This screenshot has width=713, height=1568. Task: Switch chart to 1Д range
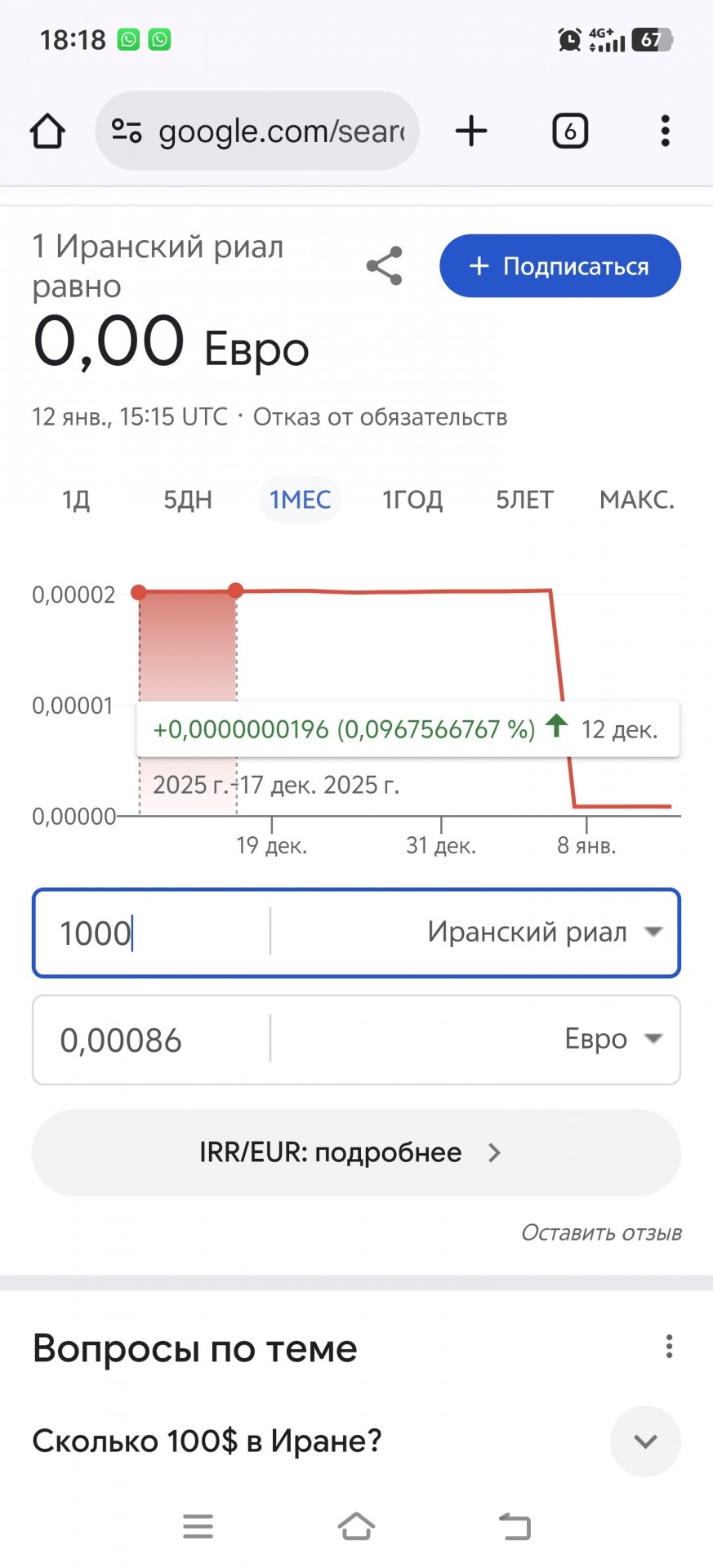point(76,500)
